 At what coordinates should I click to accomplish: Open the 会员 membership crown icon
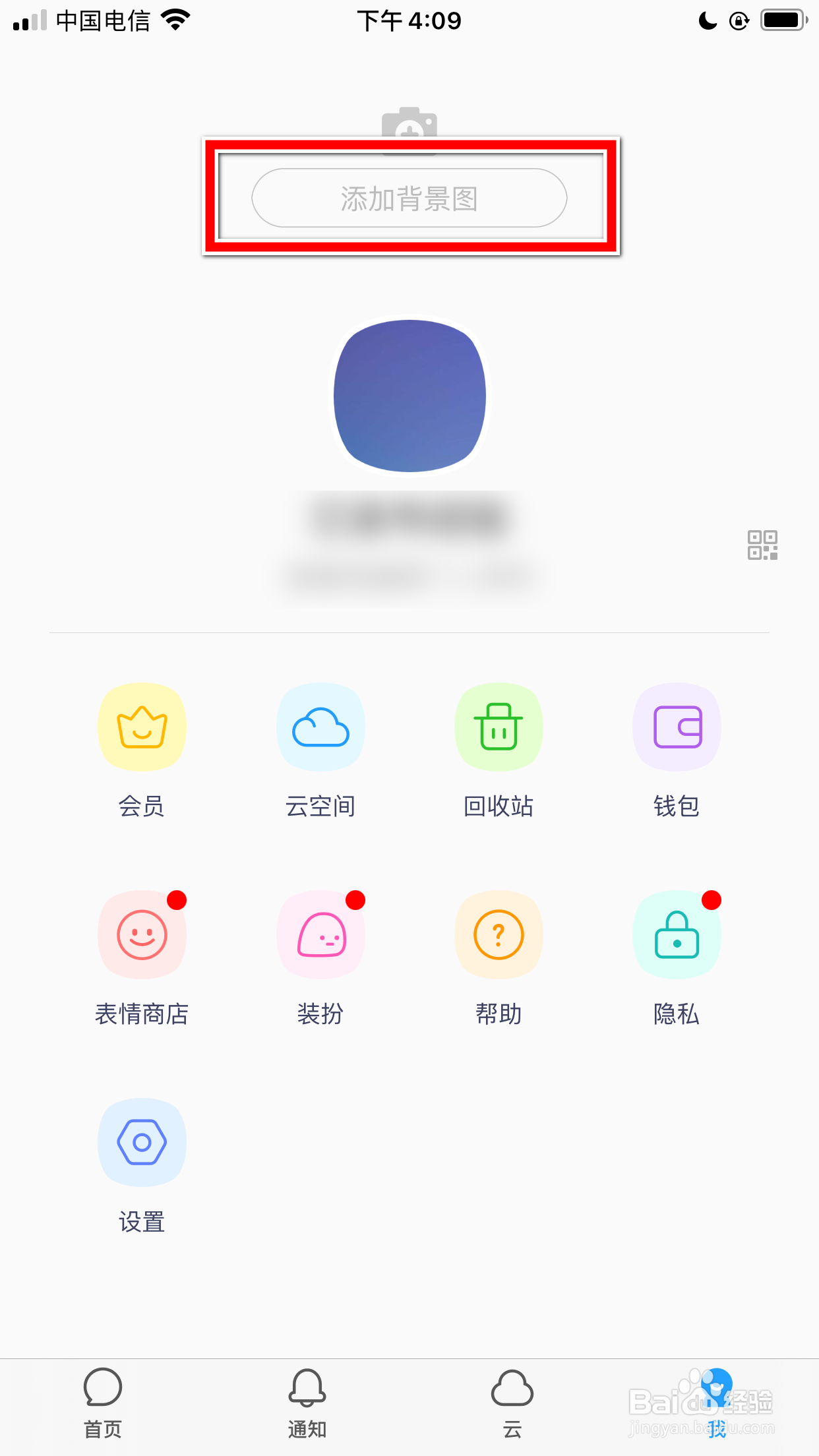[x=142, y=727]
